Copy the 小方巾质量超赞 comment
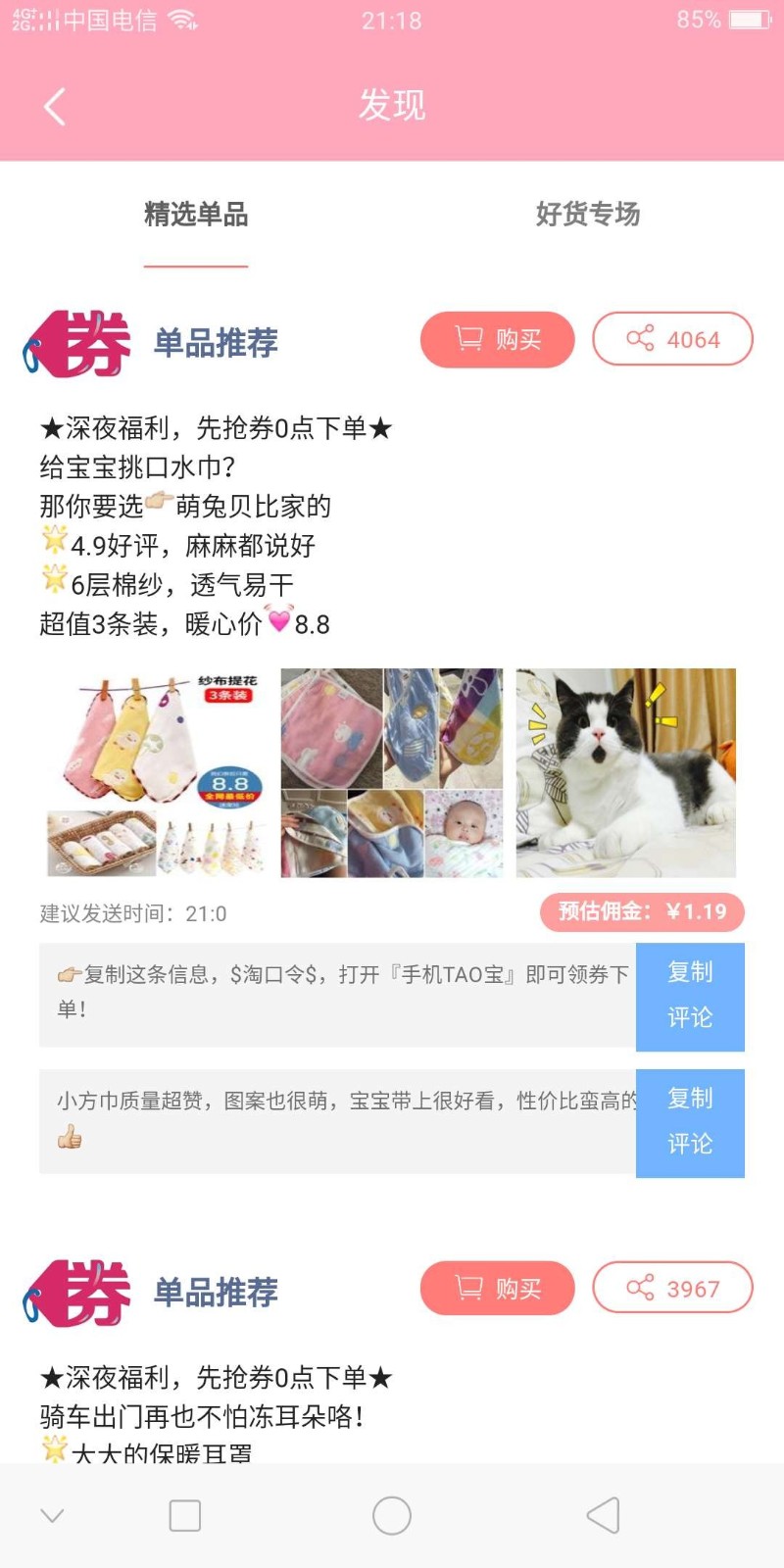This screenshot has height=1568, width=784. (x=690, y=1122)
